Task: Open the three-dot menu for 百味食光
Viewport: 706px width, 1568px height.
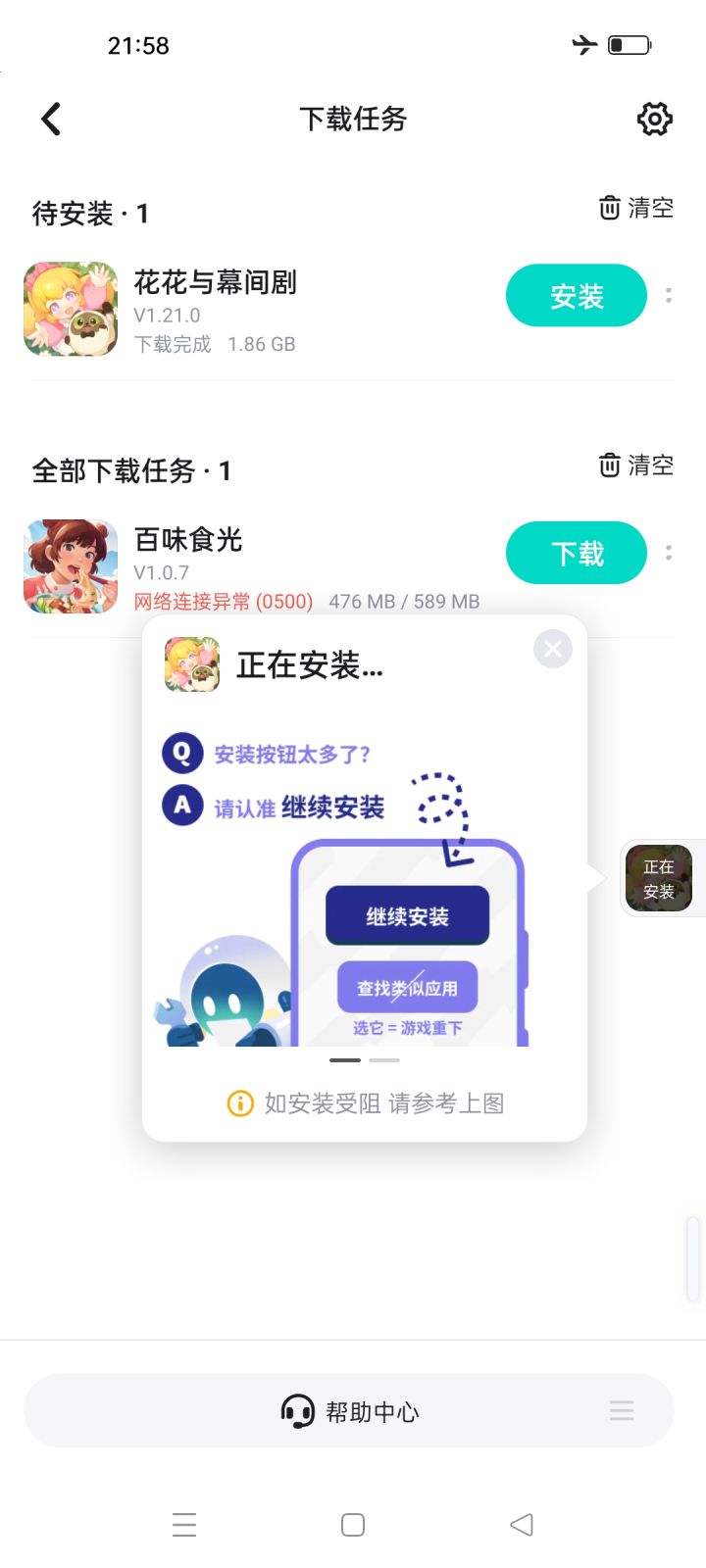Action: [x=669, y=552]
